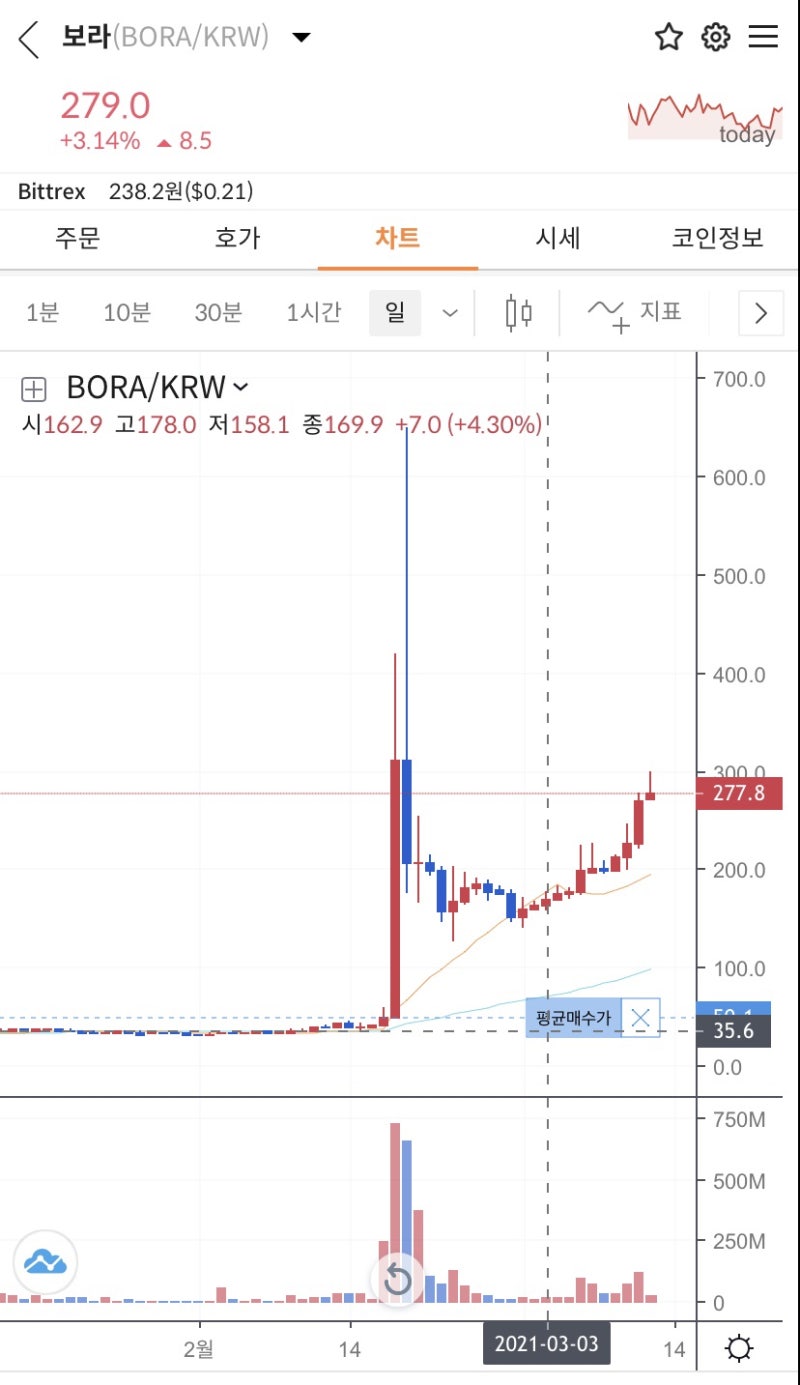The image size is (800, 1385).
Task: Open the candlestick chart type icon
Action: (517, 312)
